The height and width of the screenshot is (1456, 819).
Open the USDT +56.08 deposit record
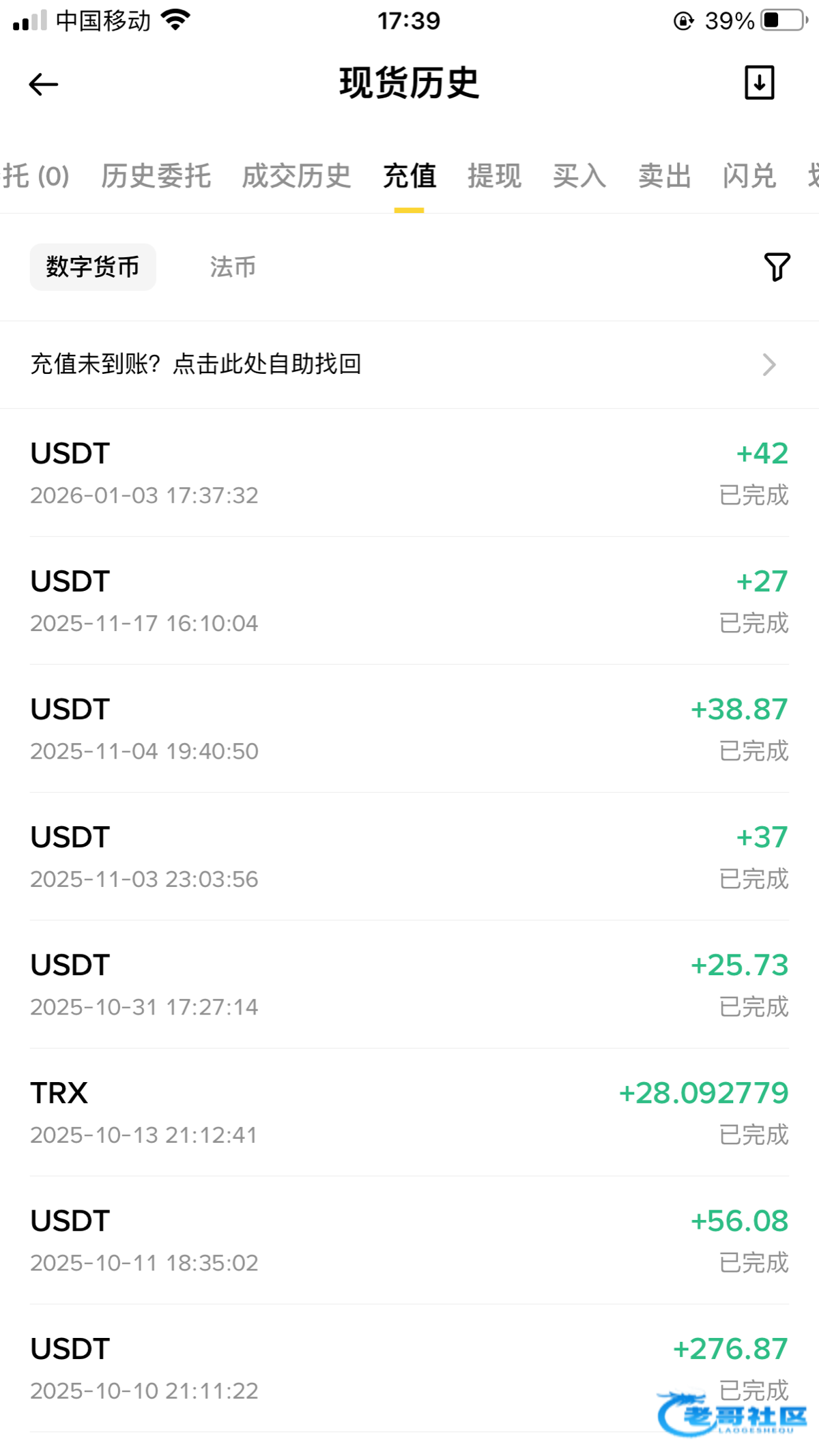pos(409,1240)
